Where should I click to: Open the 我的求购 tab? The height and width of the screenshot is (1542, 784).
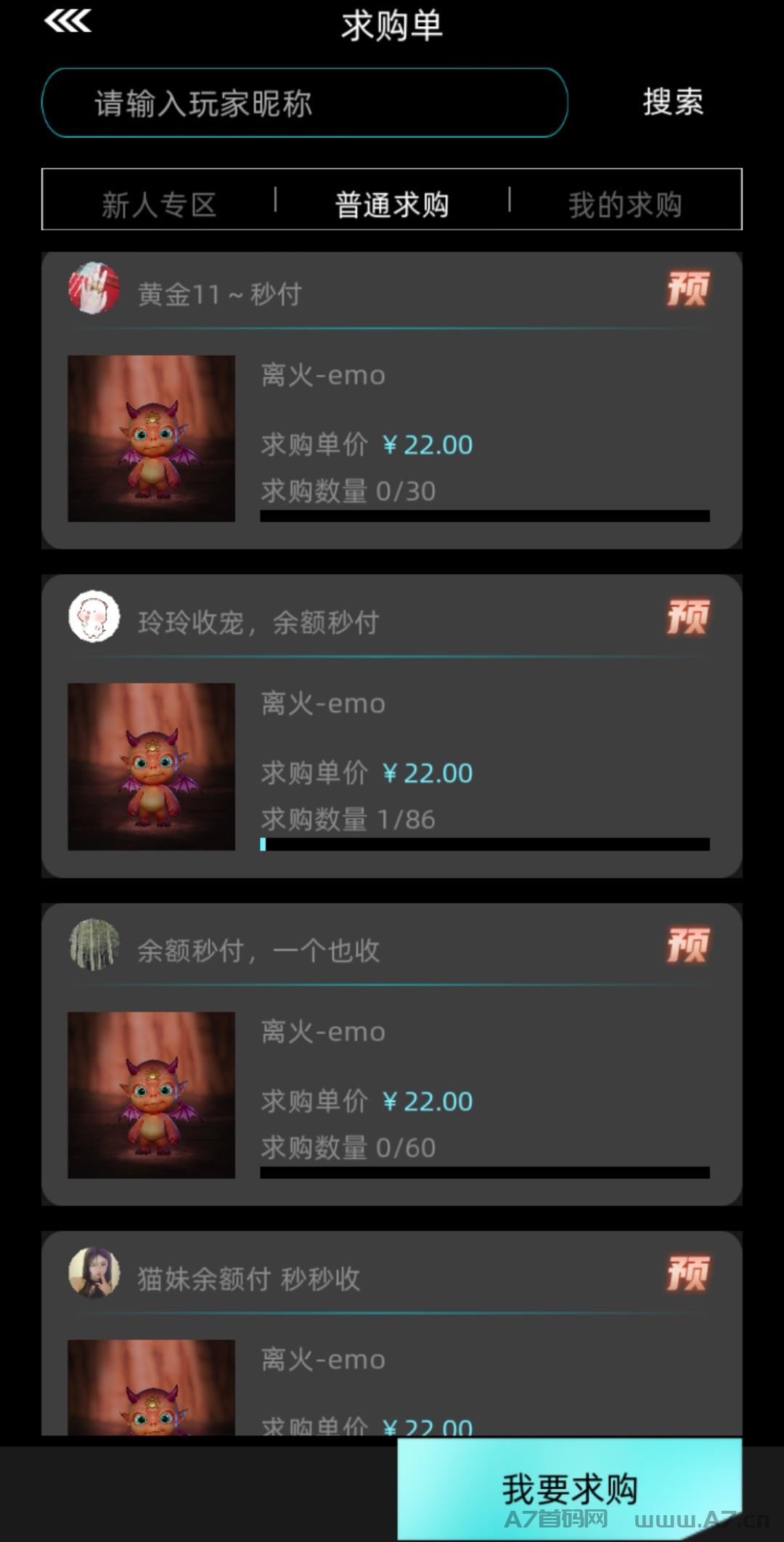click(x=625, y=204)
